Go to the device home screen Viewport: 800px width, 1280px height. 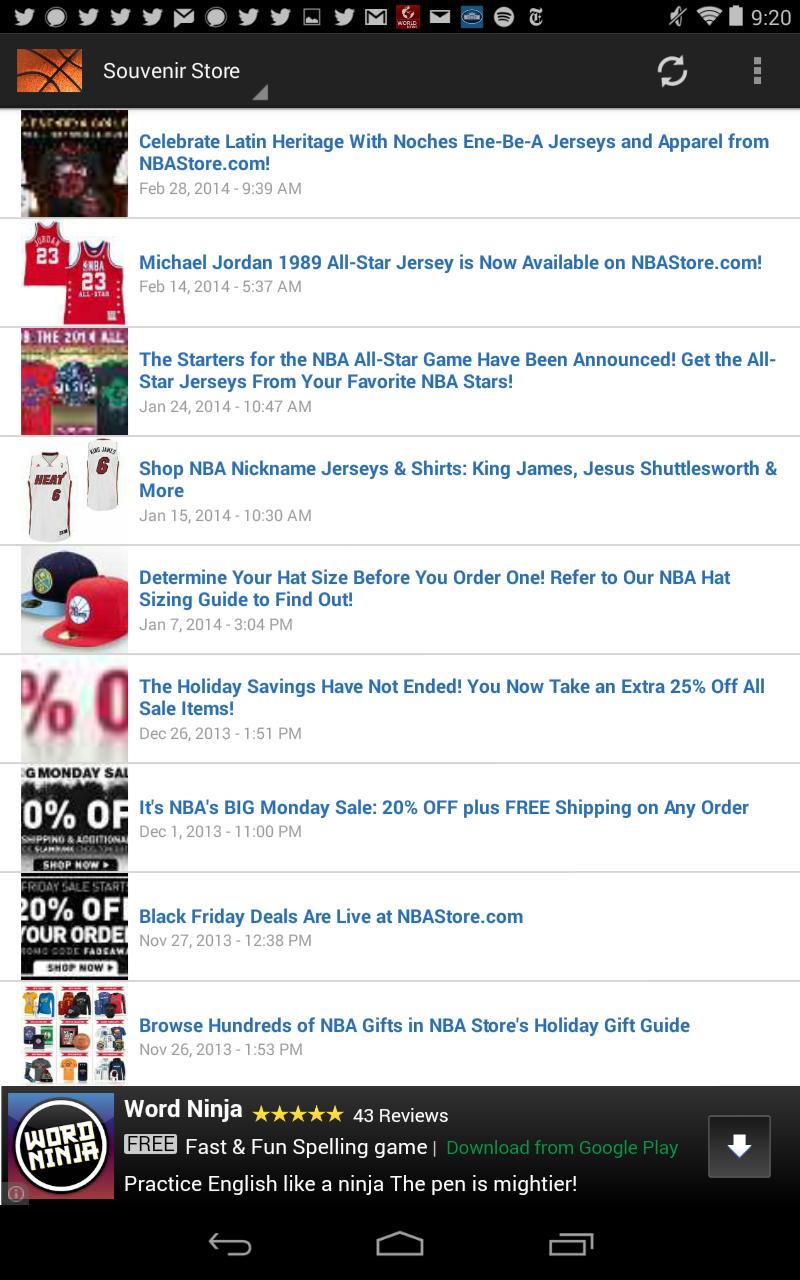click(400, 1244)
